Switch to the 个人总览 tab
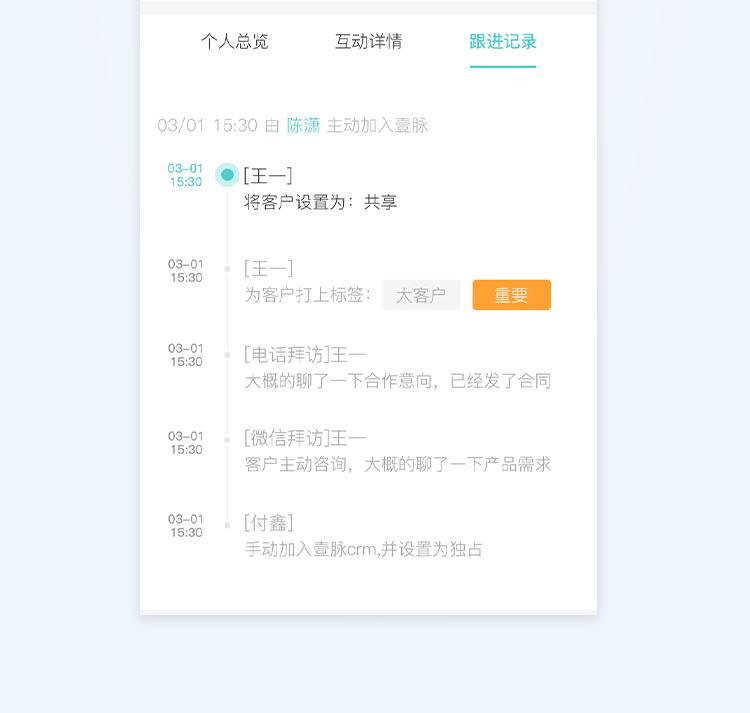Image resolution: width=750 pixels, height=713 pixels. click(234, 42)
